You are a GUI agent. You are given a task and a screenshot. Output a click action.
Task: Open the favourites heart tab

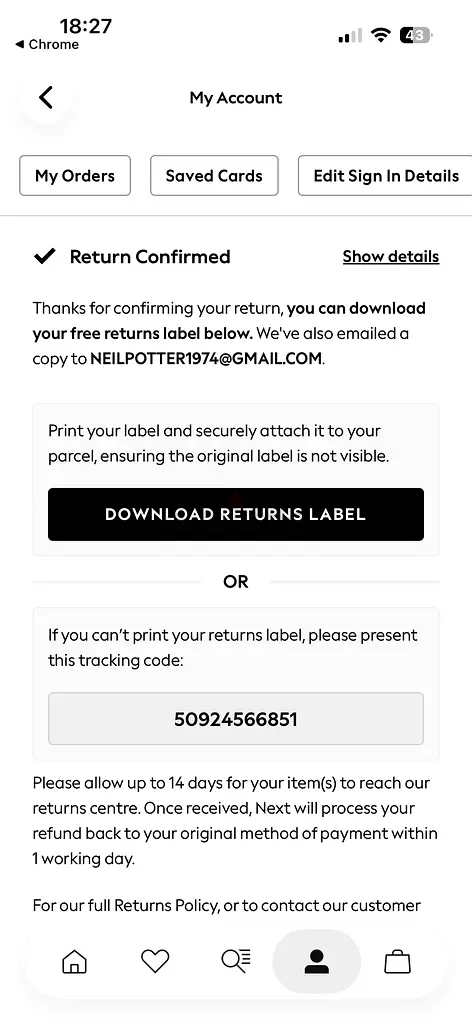155,961
